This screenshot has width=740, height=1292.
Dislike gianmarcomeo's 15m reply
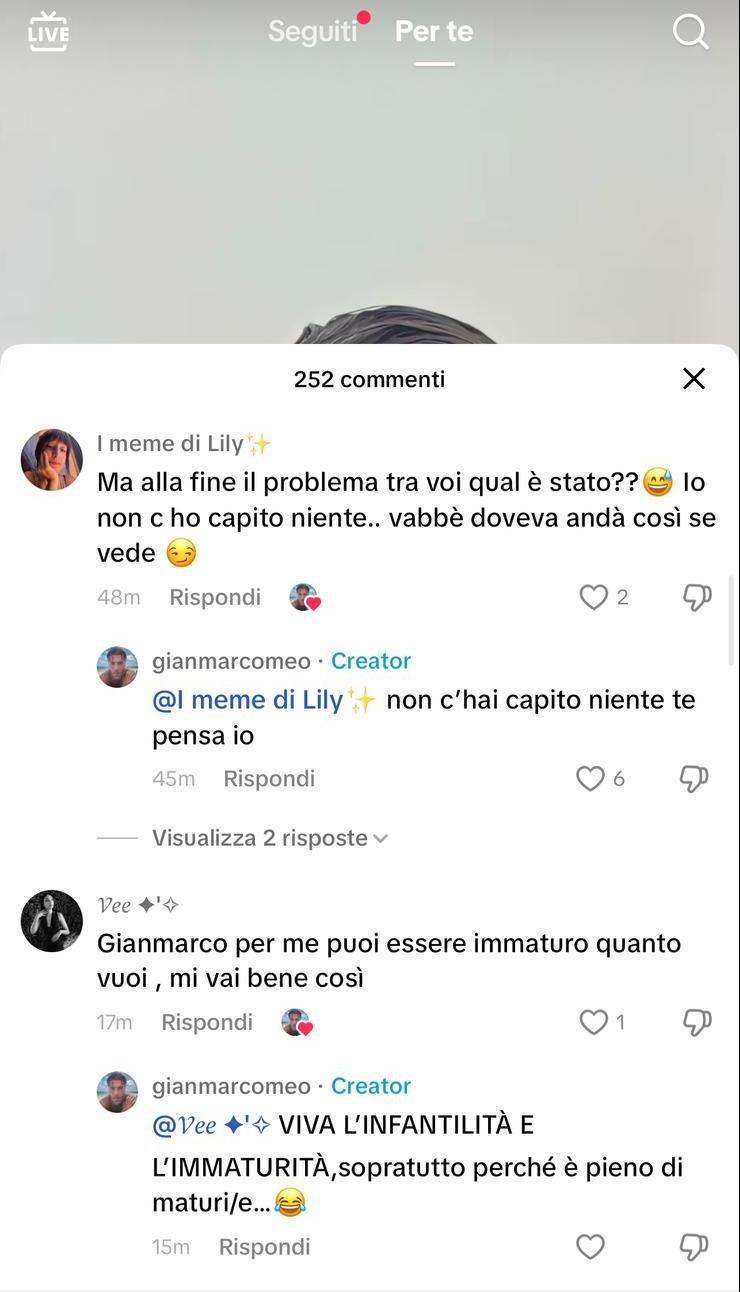point(694,1247)
